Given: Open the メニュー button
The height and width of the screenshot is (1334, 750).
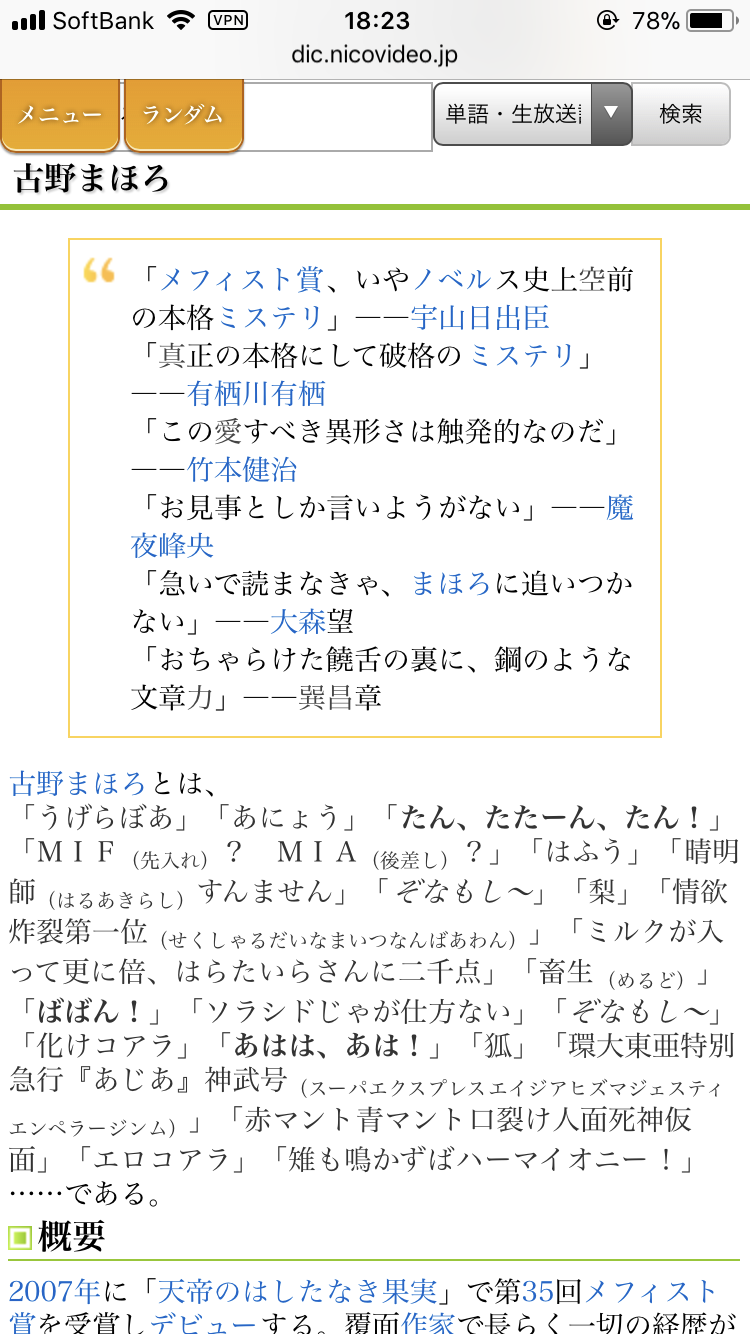Looking at the screenshot, I should point(60,115).
